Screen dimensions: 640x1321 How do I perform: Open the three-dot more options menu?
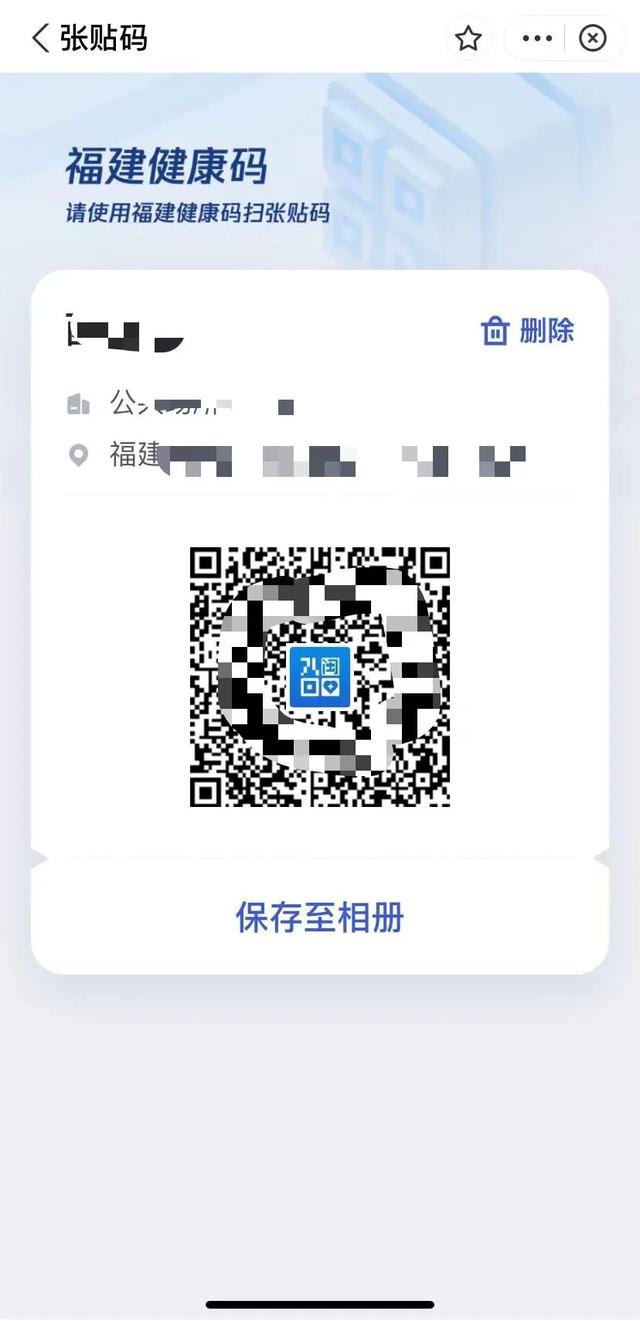pyautogui.click(x=537, y=39)
